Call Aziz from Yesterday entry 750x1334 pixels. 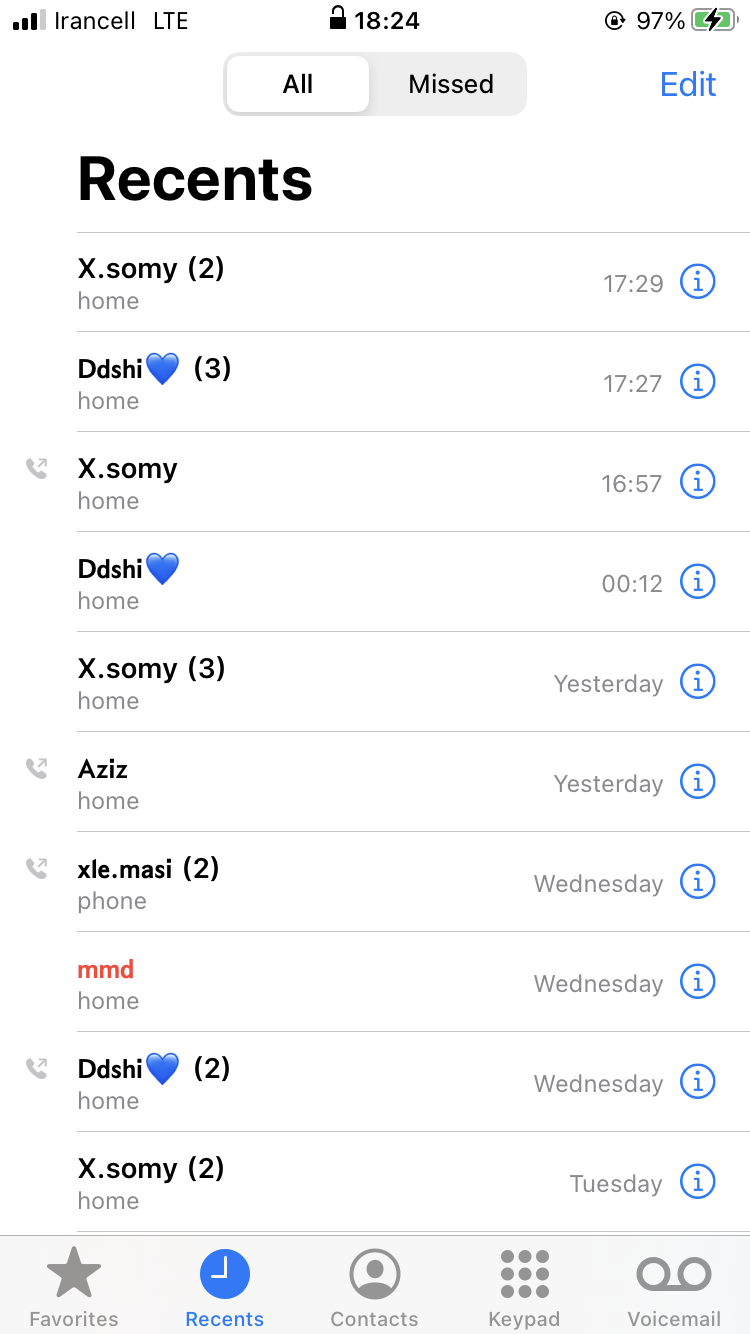coord(300,782)
